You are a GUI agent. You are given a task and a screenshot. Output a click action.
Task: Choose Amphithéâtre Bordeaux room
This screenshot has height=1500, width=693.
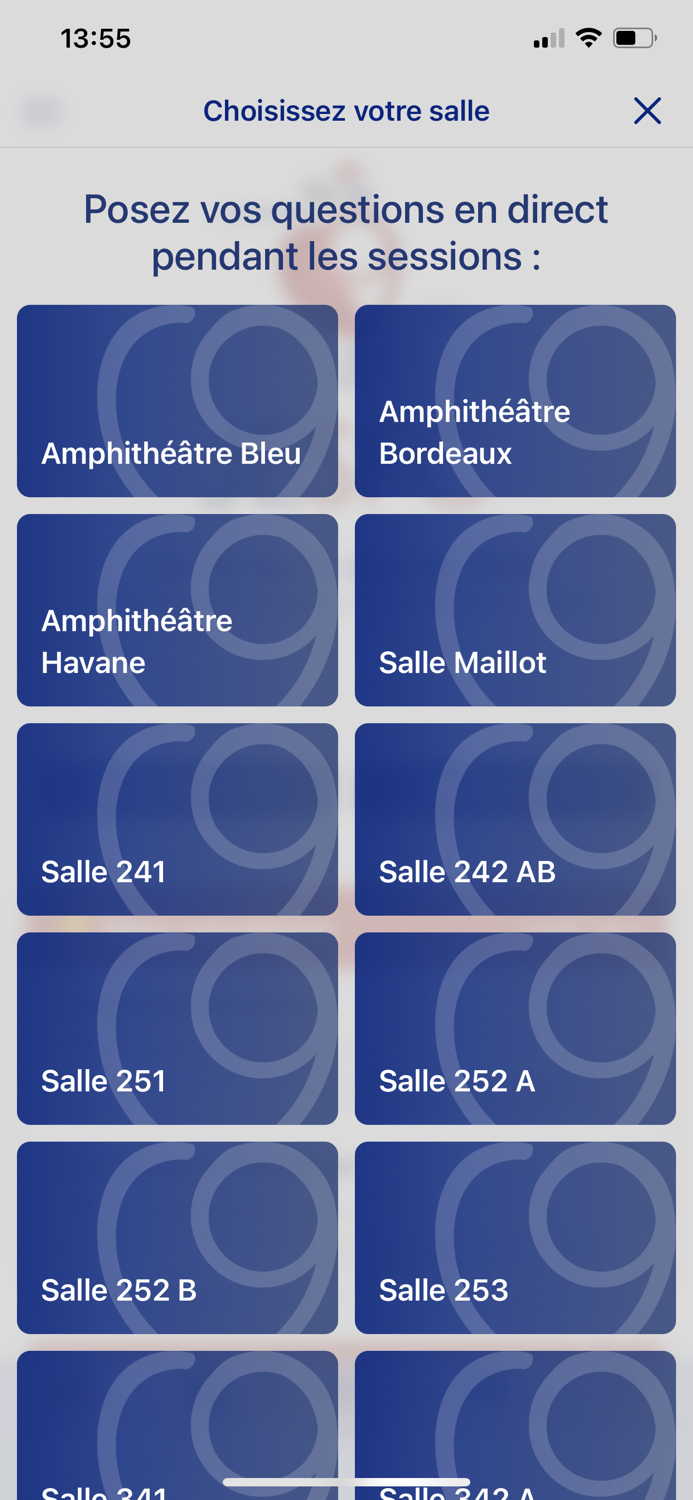tap(515, 401)
